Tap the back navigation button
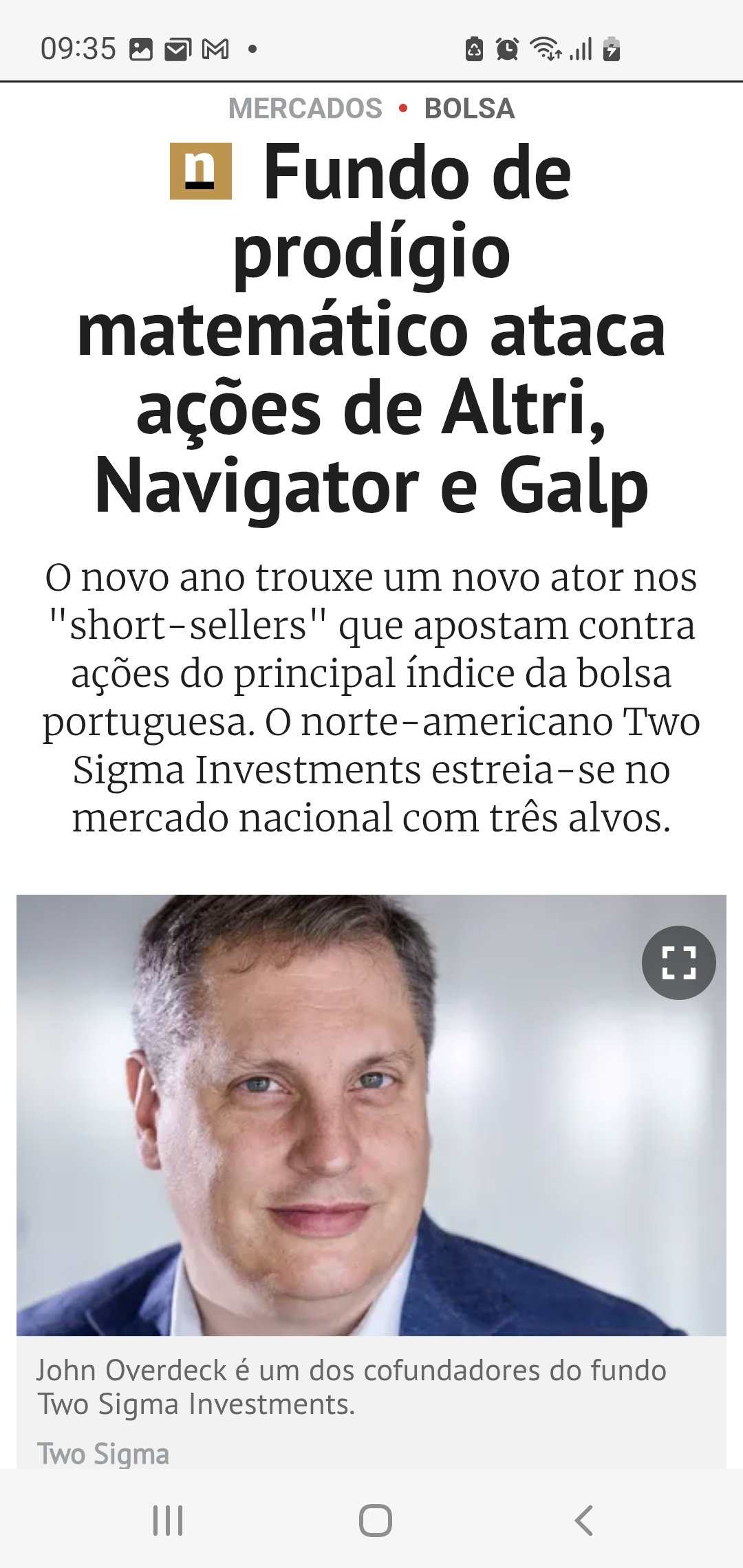The height and width of the screenshot is (1568, 743). pos(583,1521)
